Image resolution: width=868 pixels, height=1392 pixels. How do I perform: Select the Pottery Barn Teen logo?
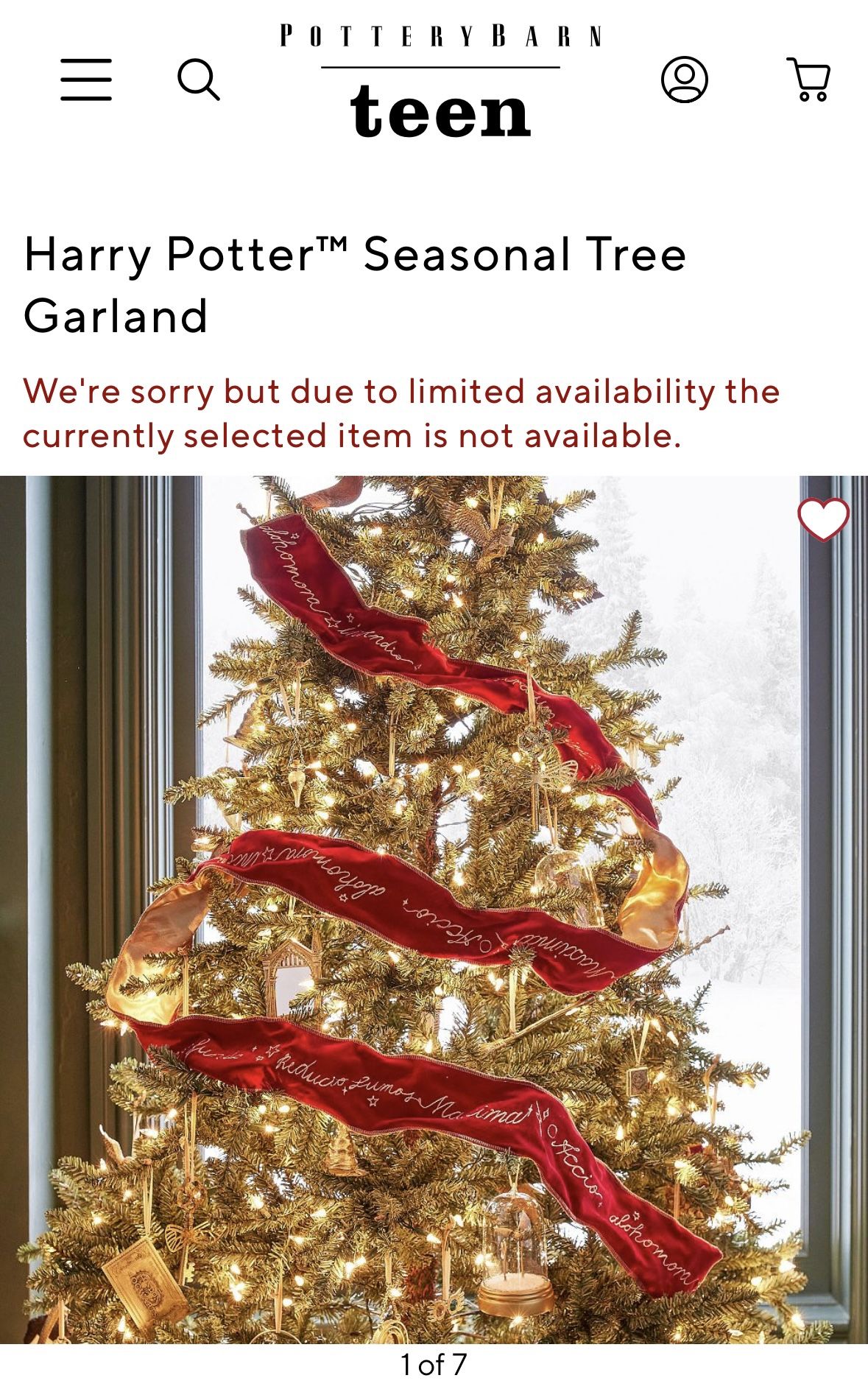[440, 77]
